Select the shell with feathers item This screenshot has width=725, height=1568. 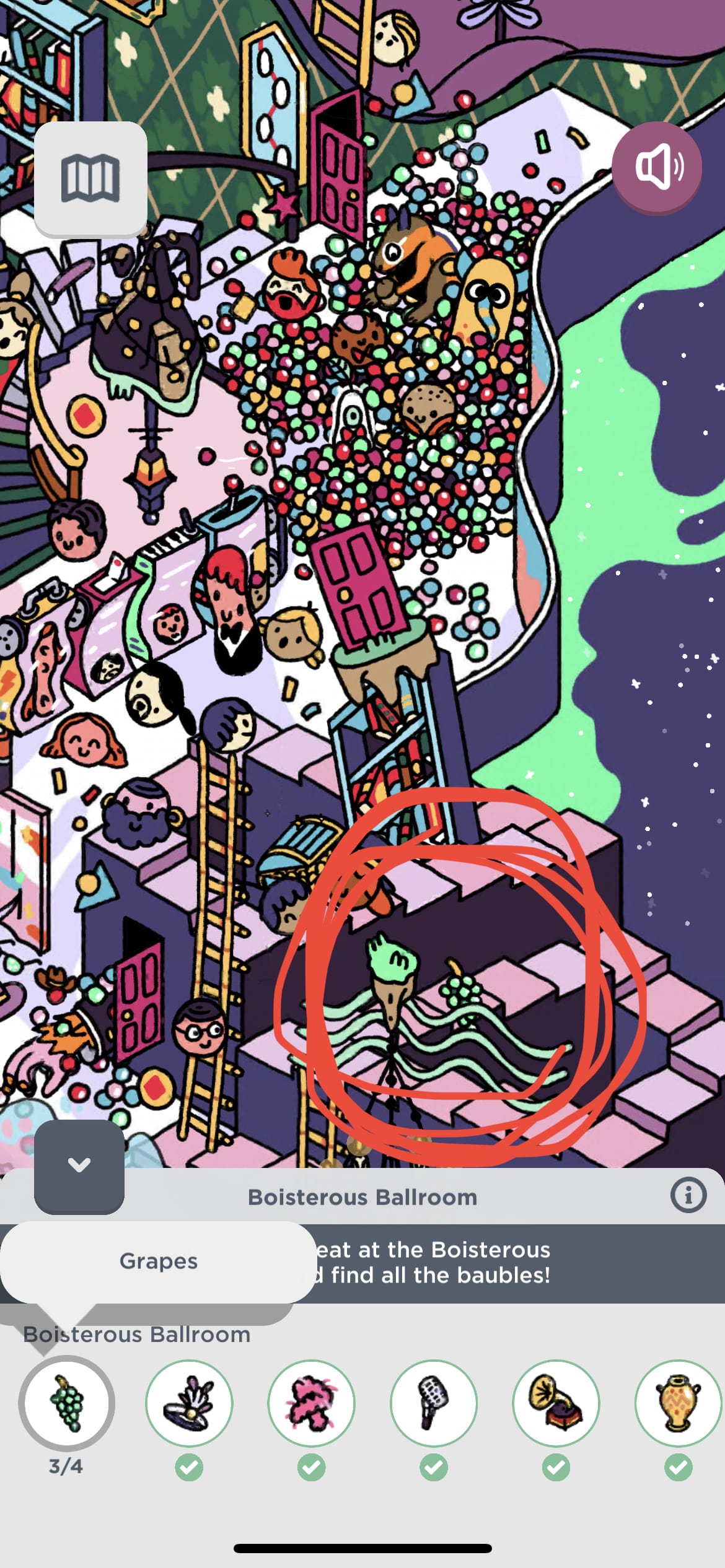189,1403
